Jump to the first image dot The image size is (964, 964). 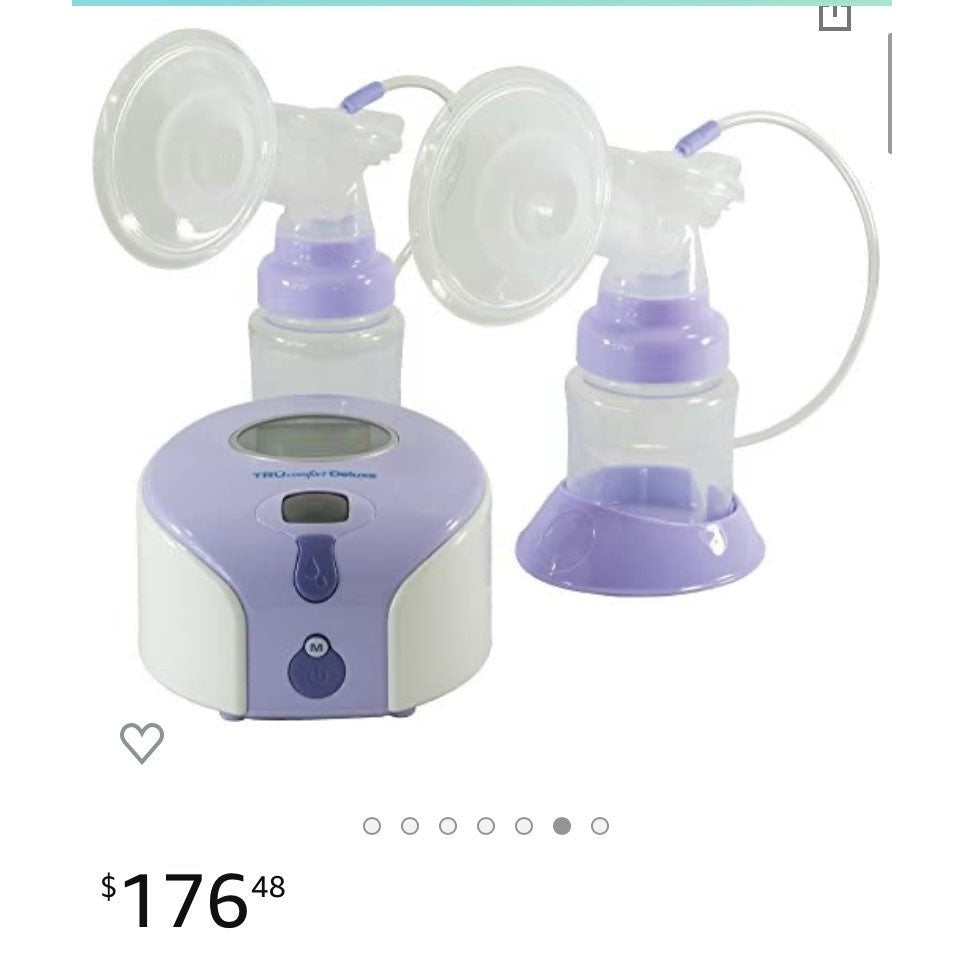[x=372, y=826]
